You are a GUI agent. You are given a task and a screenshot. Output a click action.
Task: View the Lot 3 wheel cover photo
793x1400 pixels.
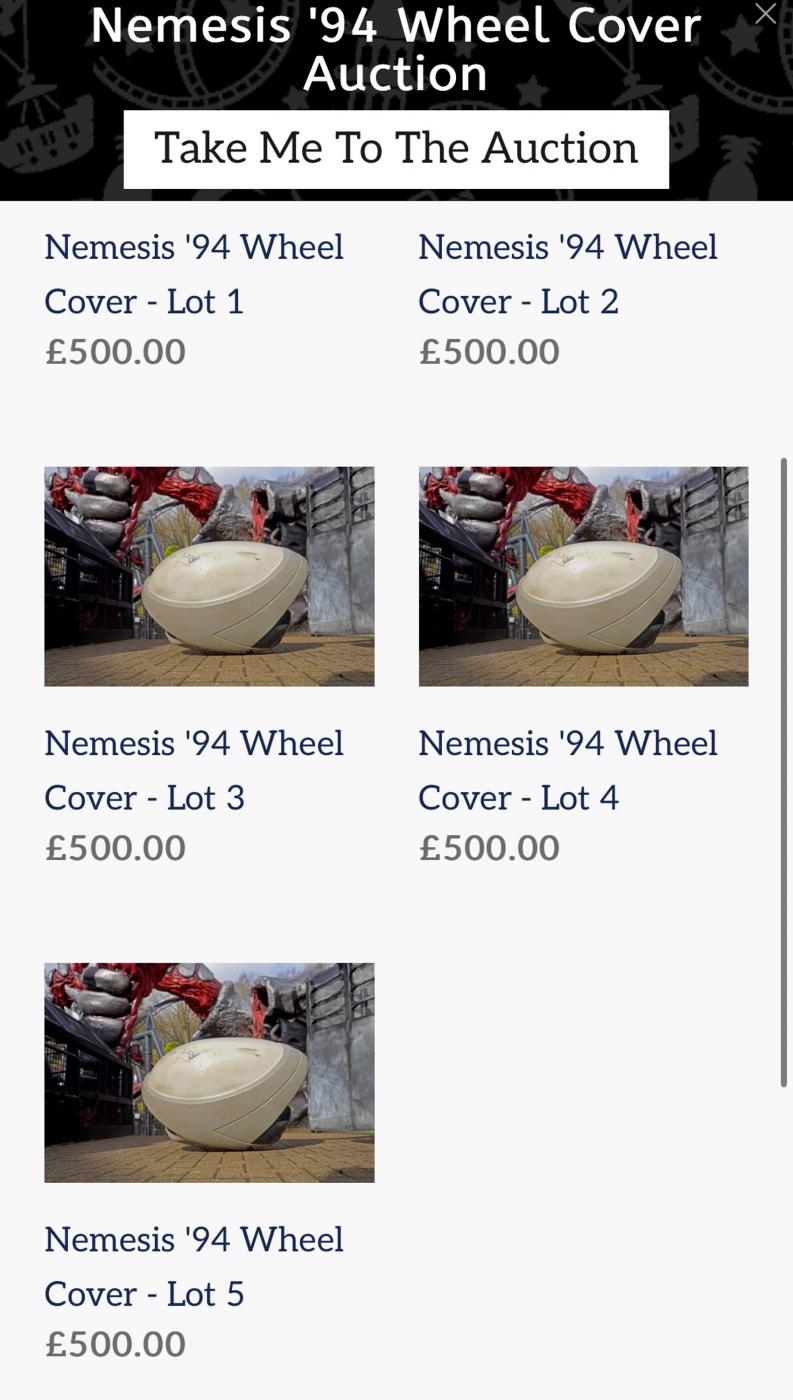coord(209,576)
